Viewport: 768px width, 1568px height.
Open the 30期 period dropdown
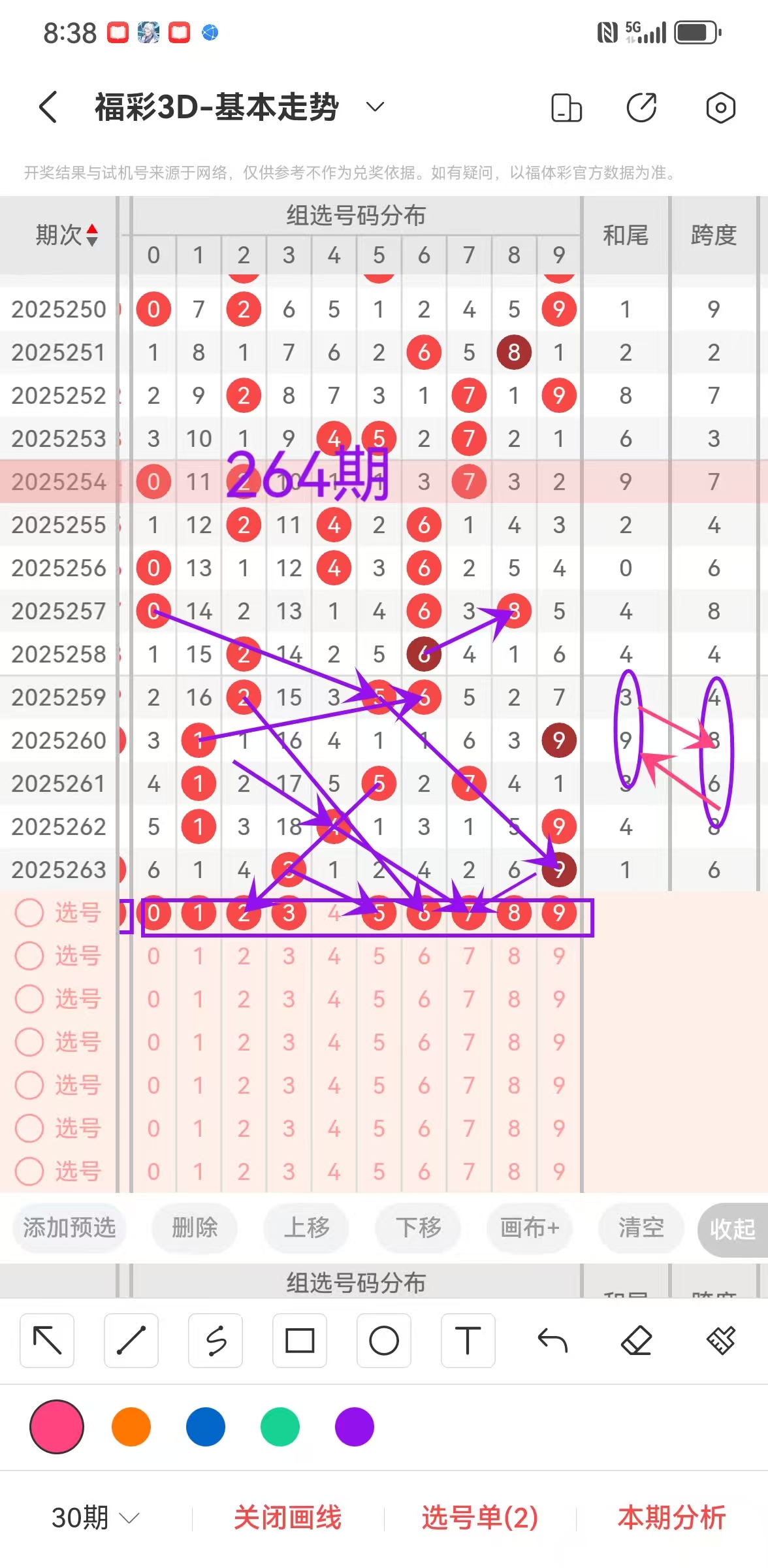pos(95,1517)
